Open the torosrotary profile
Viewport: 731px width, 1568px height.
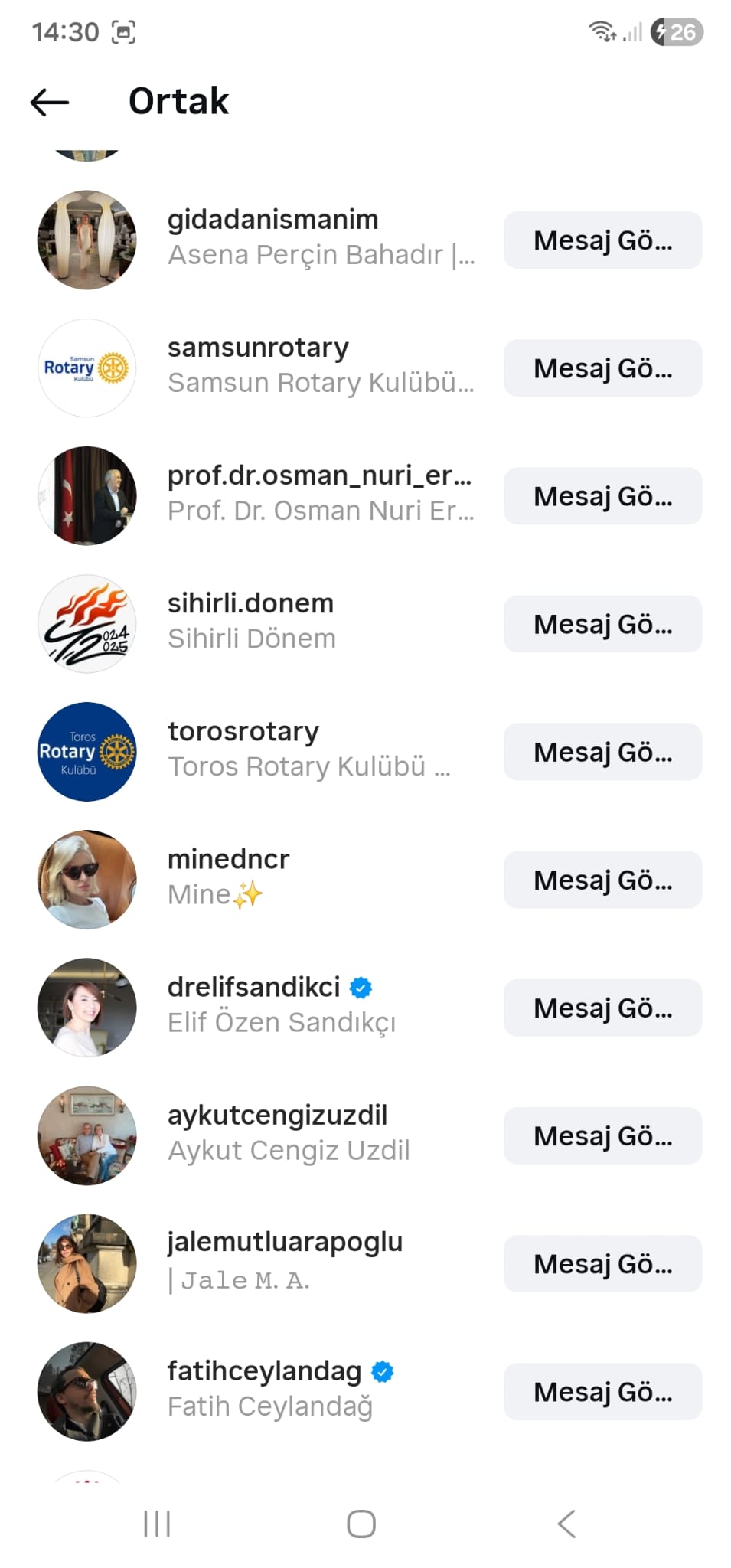(x=243, y=750)
